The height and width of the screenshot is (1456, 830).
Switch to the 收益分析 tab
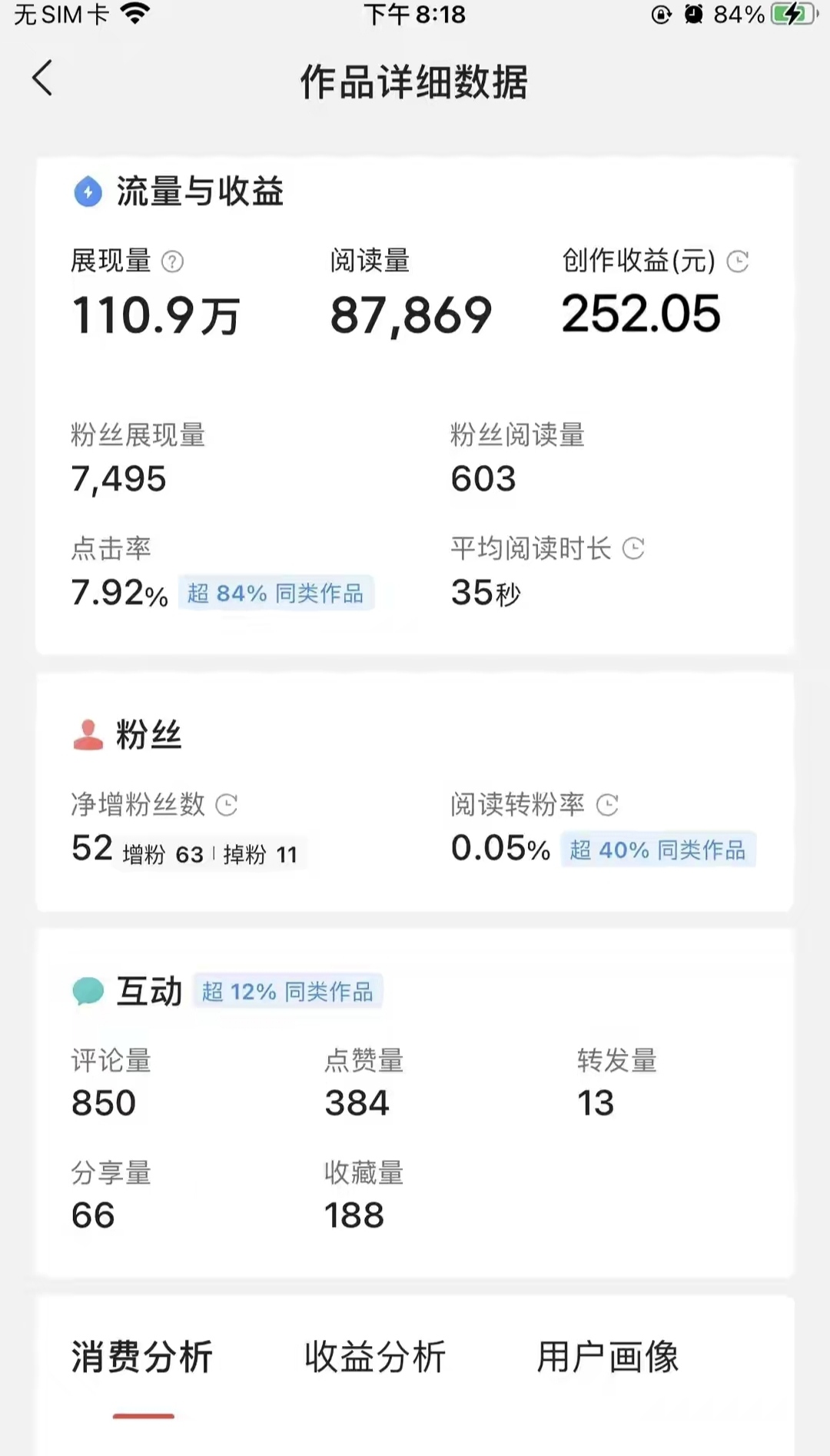click(375, 1357)
